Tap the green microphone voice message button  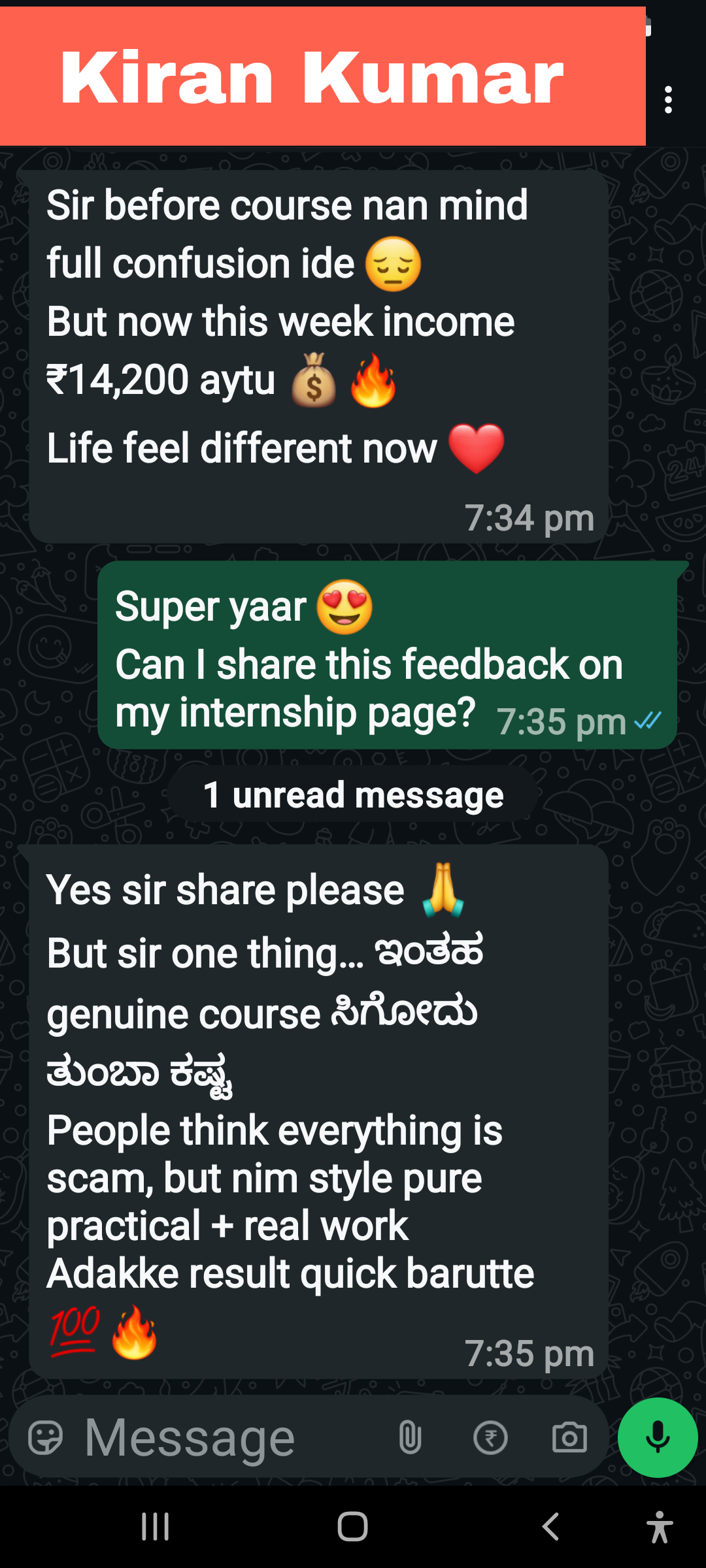(658, 1437)
